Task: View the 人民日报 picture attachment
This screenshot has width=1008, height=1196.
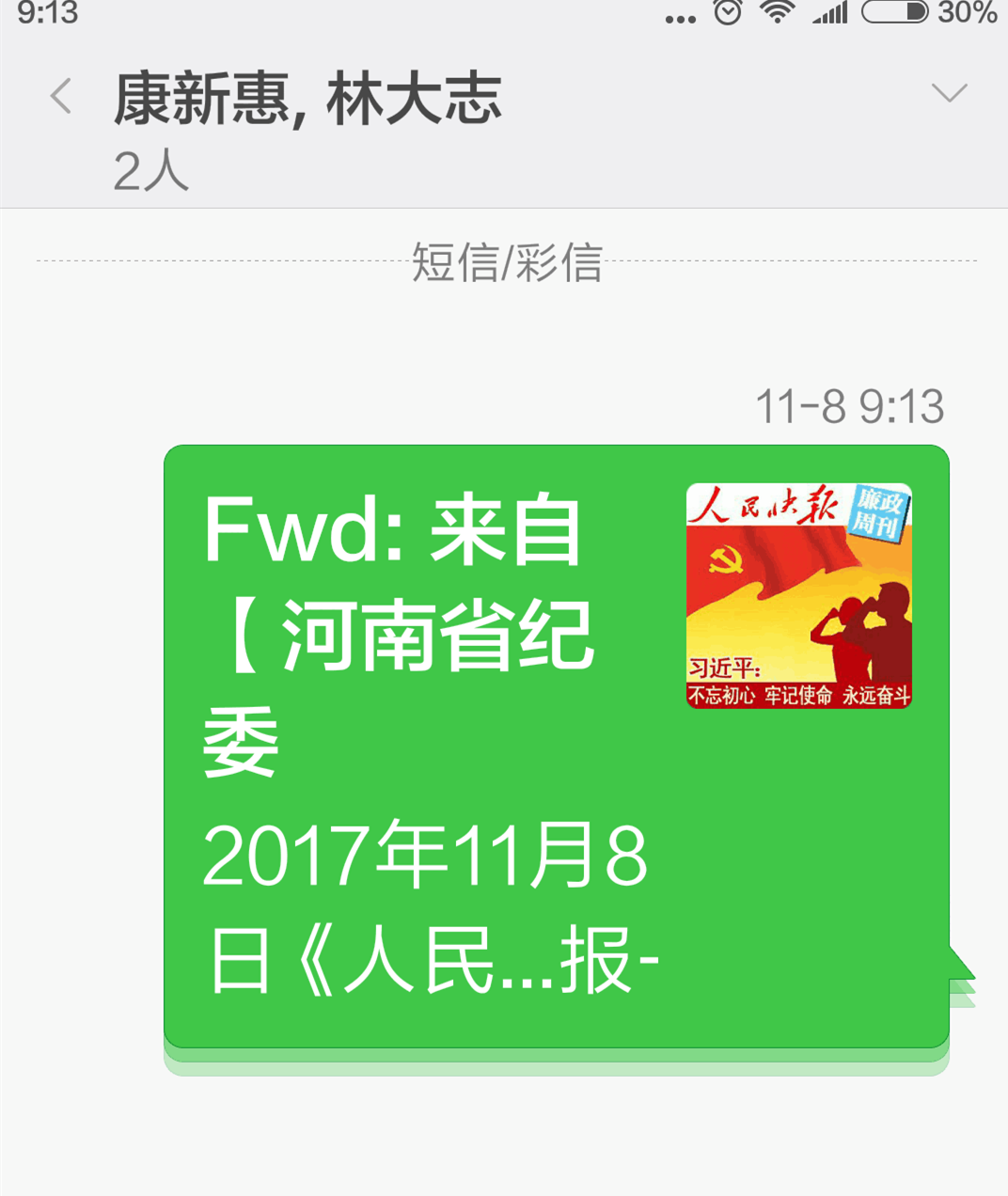Action: pos(798,595)
